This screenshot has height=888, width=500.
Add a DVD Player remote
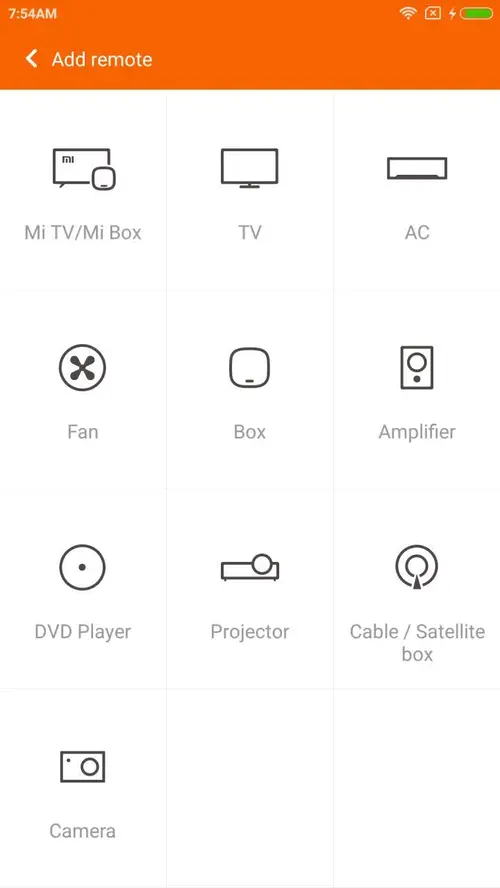point(83,590)
